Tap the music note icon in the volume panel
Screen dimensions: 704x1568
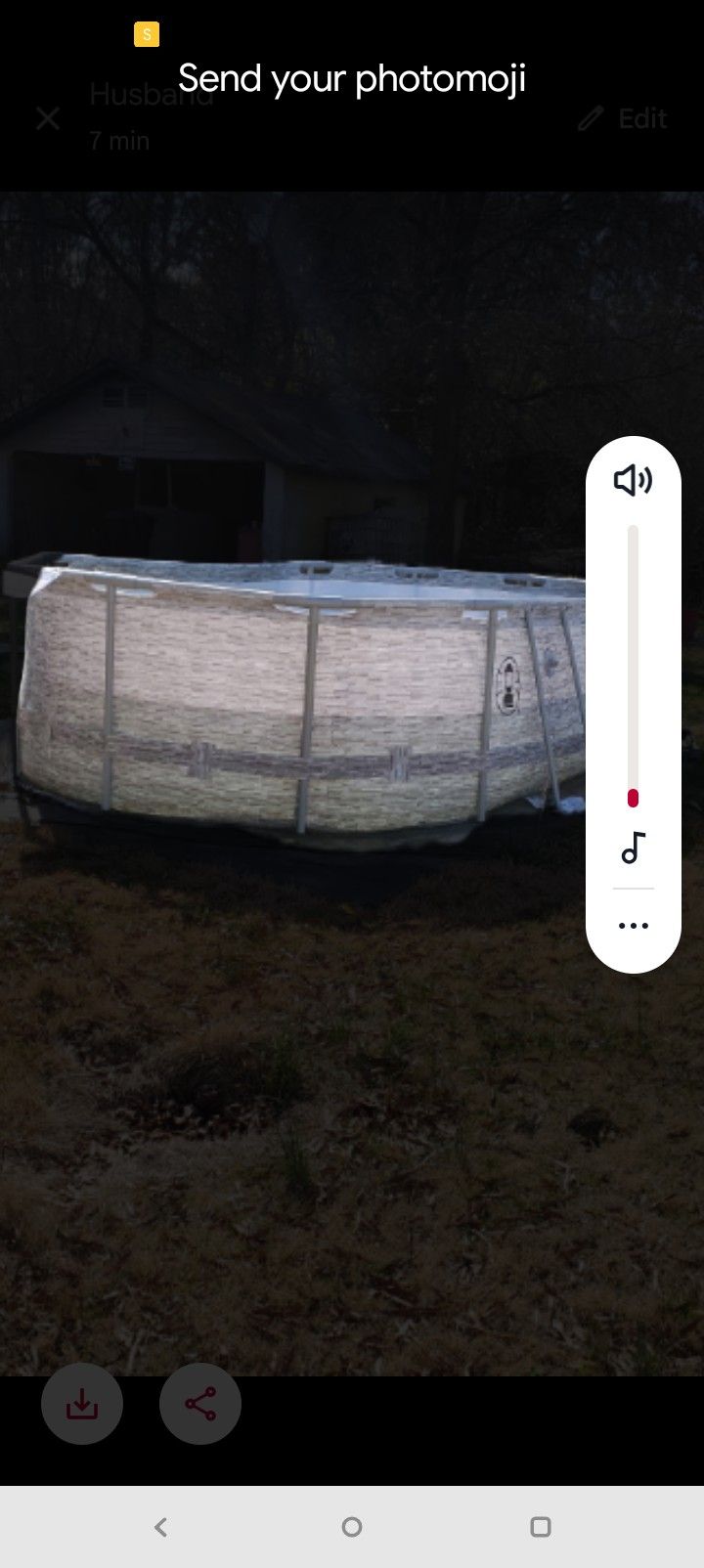pos(633,848)
